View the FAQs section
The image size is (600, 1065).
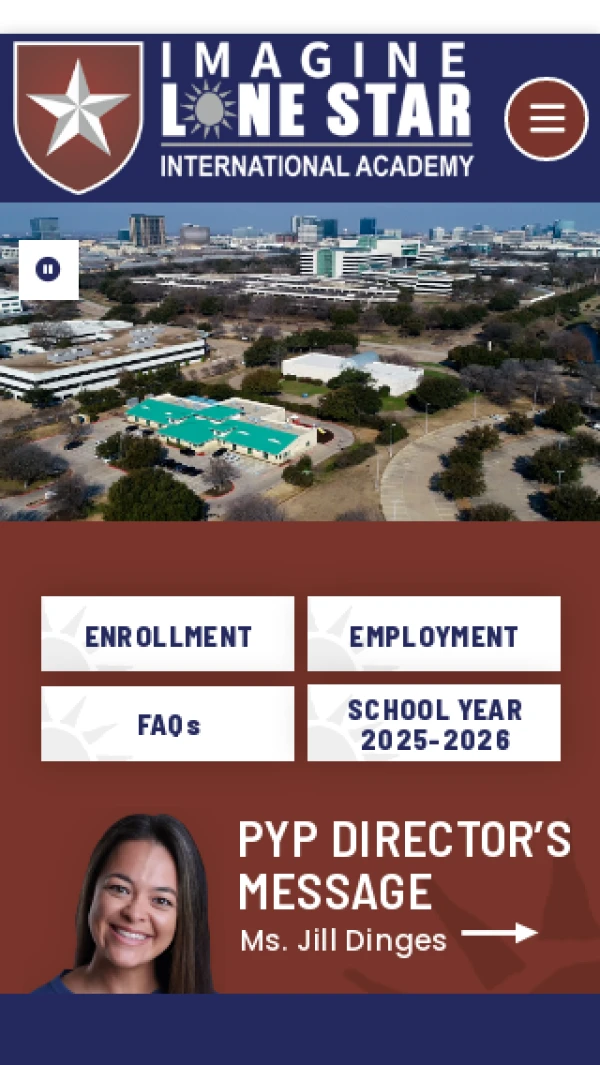pos(168,723)
